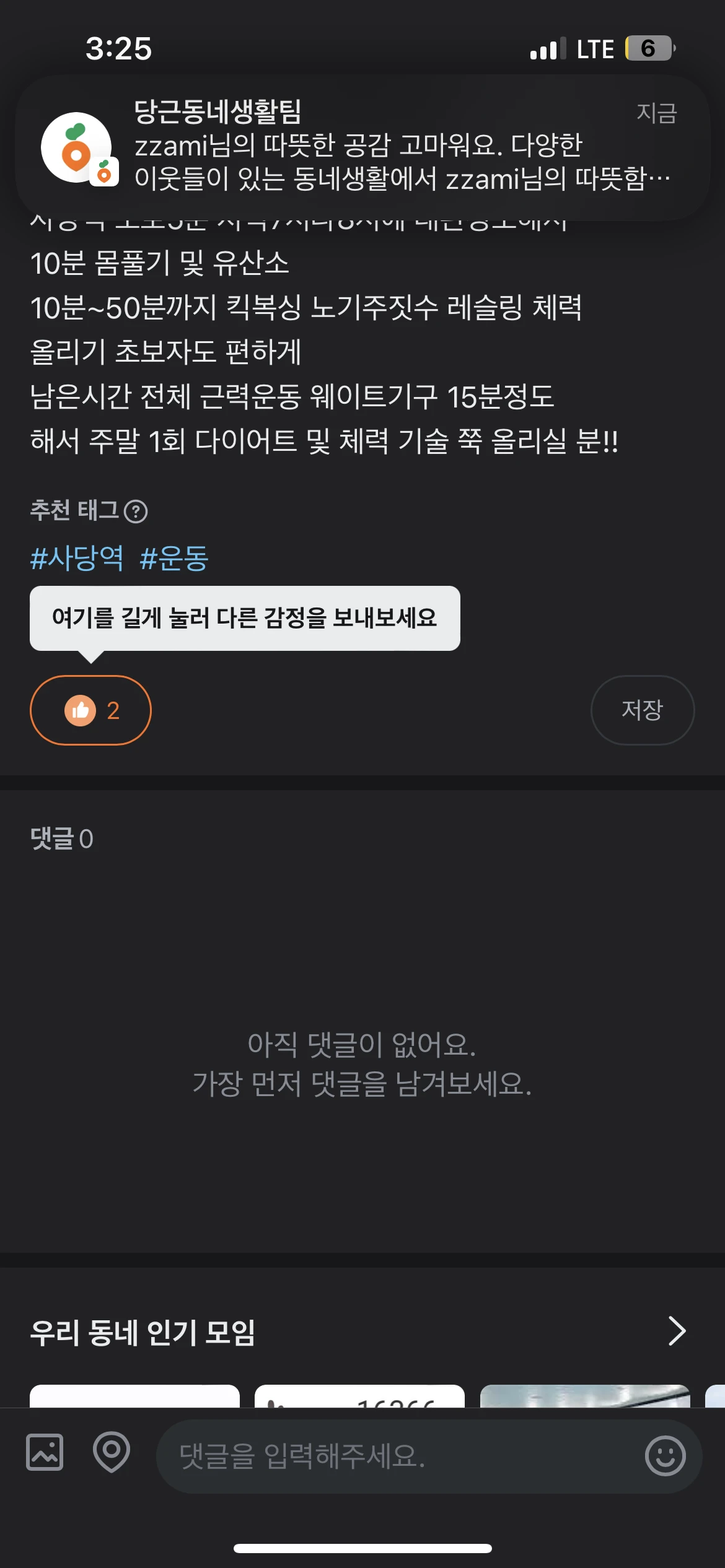This screenshot has height=1568, width=725.
Task: Open the 당근동네생활팀 notification banner
Action: pos(362,147)
